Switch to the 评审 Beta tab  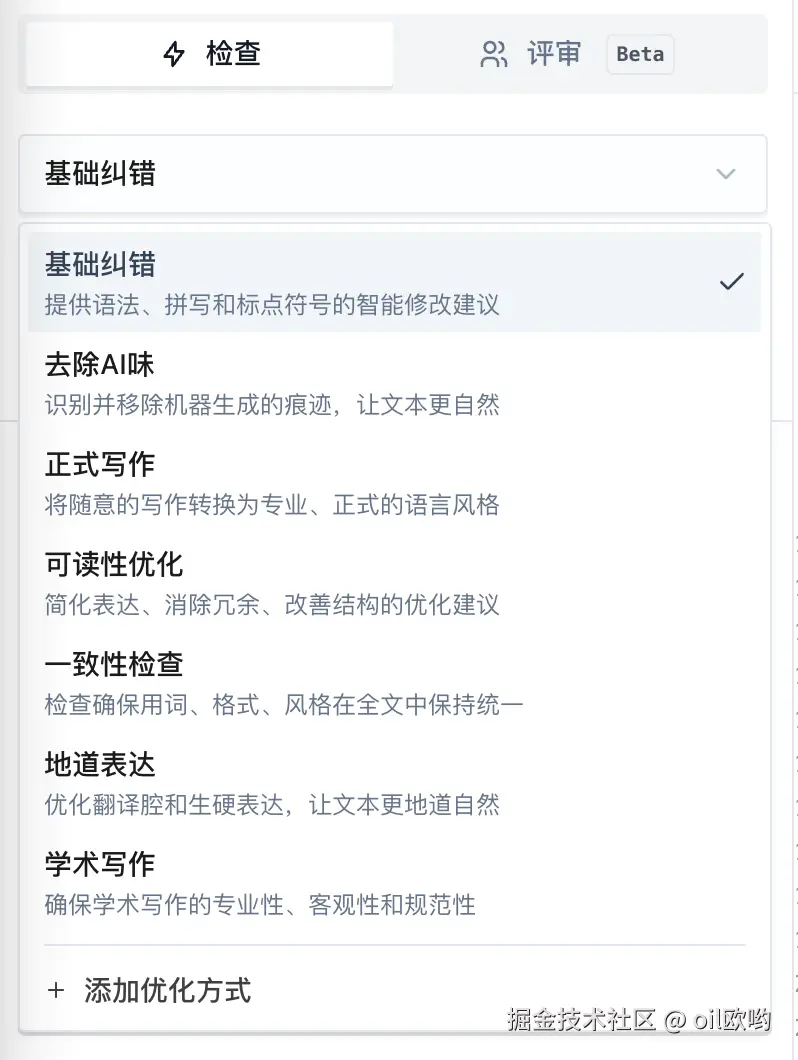coord(577,54)
